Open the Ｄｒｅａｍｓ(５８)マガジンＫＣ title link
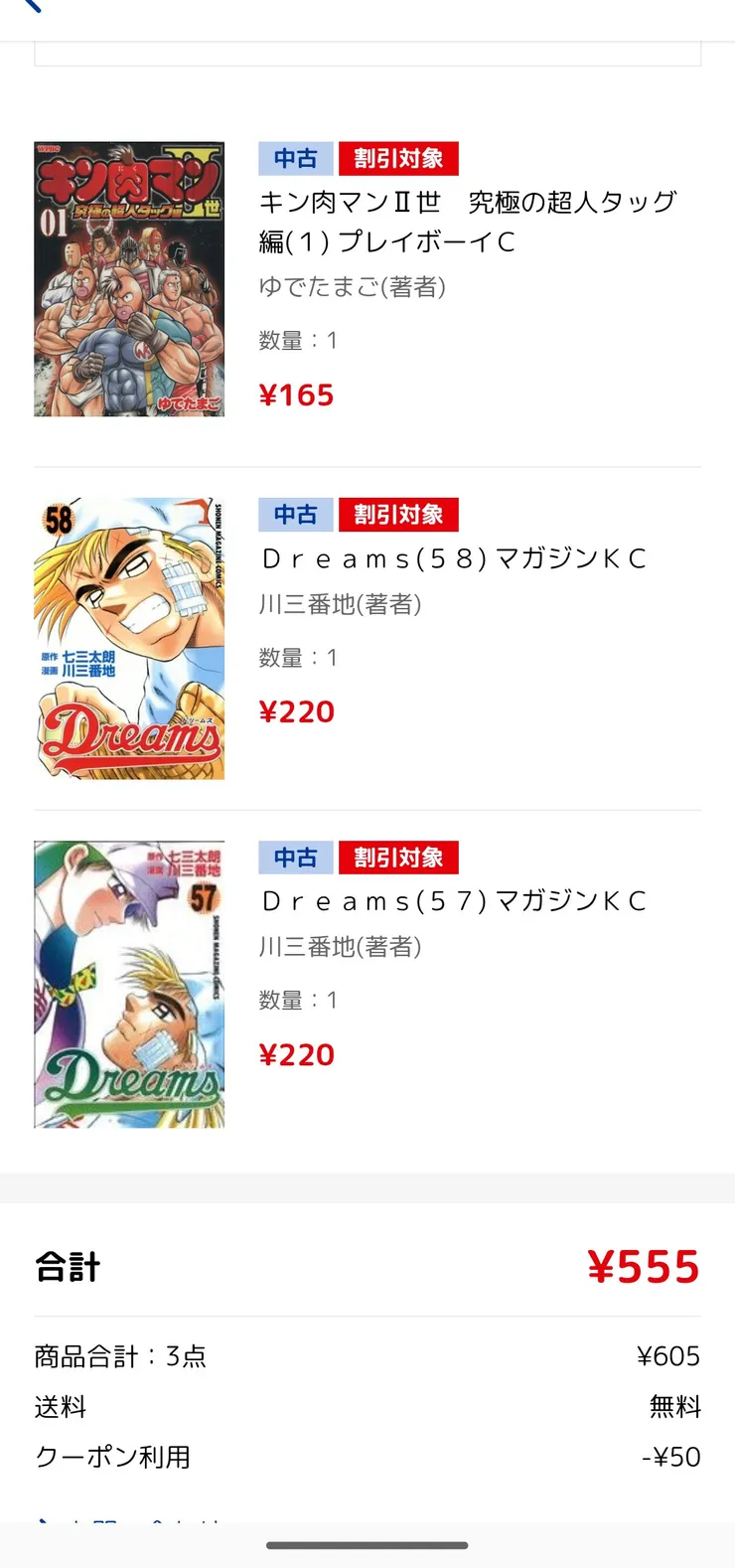 pyautogui.click(x=452, y=558)
